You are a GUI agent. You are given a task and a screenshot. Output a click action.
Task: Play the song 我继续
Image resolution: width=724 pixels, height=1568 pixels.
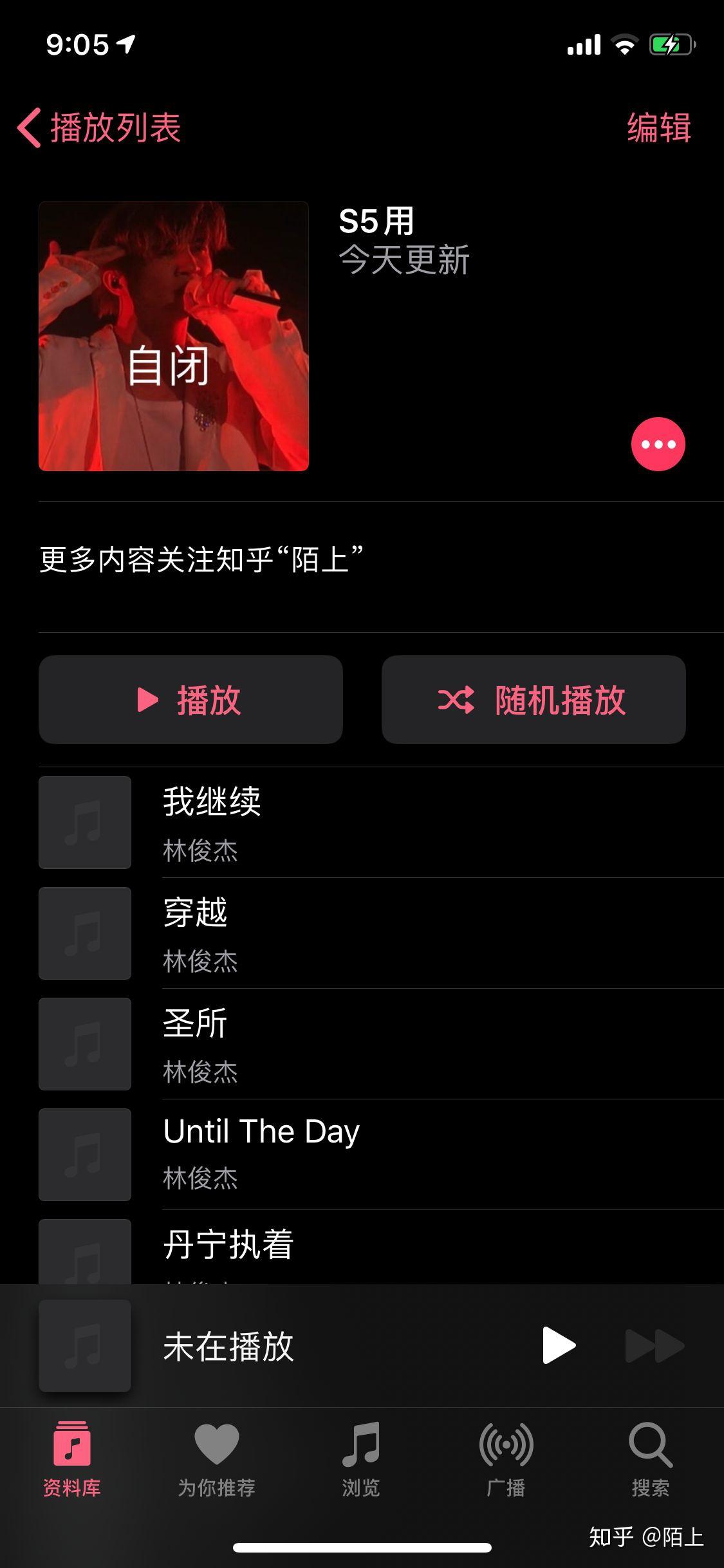381,823
